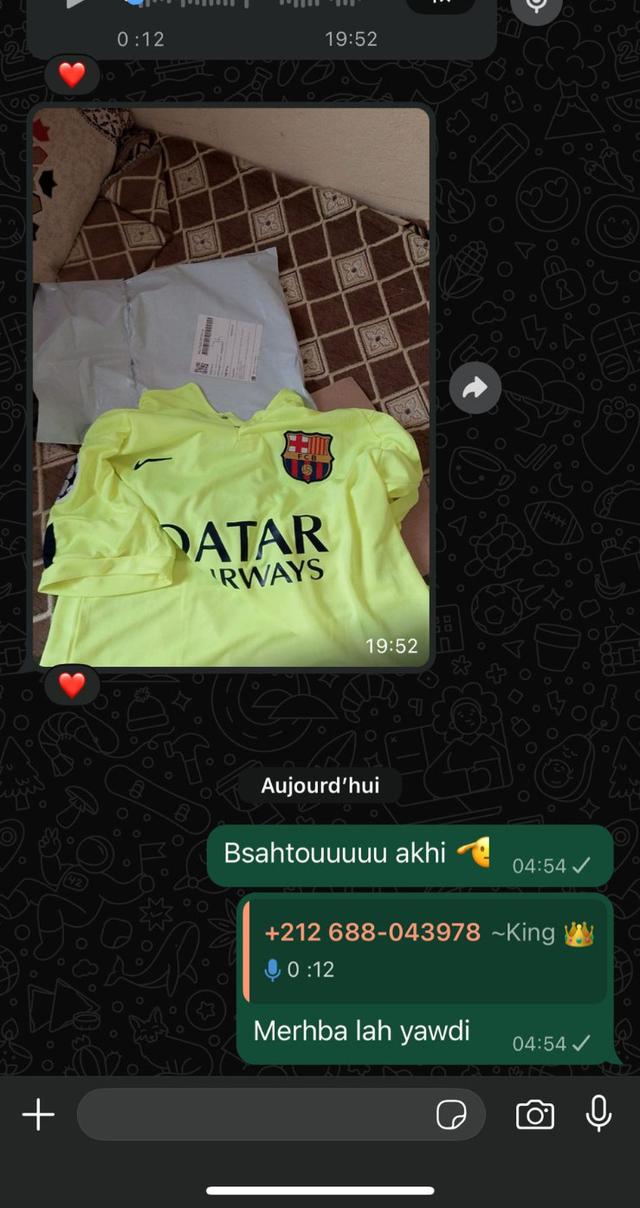Screen dimensions: 640x1208
Task: Tap the microphone to record a voice message
Action: pos(598,1114)
